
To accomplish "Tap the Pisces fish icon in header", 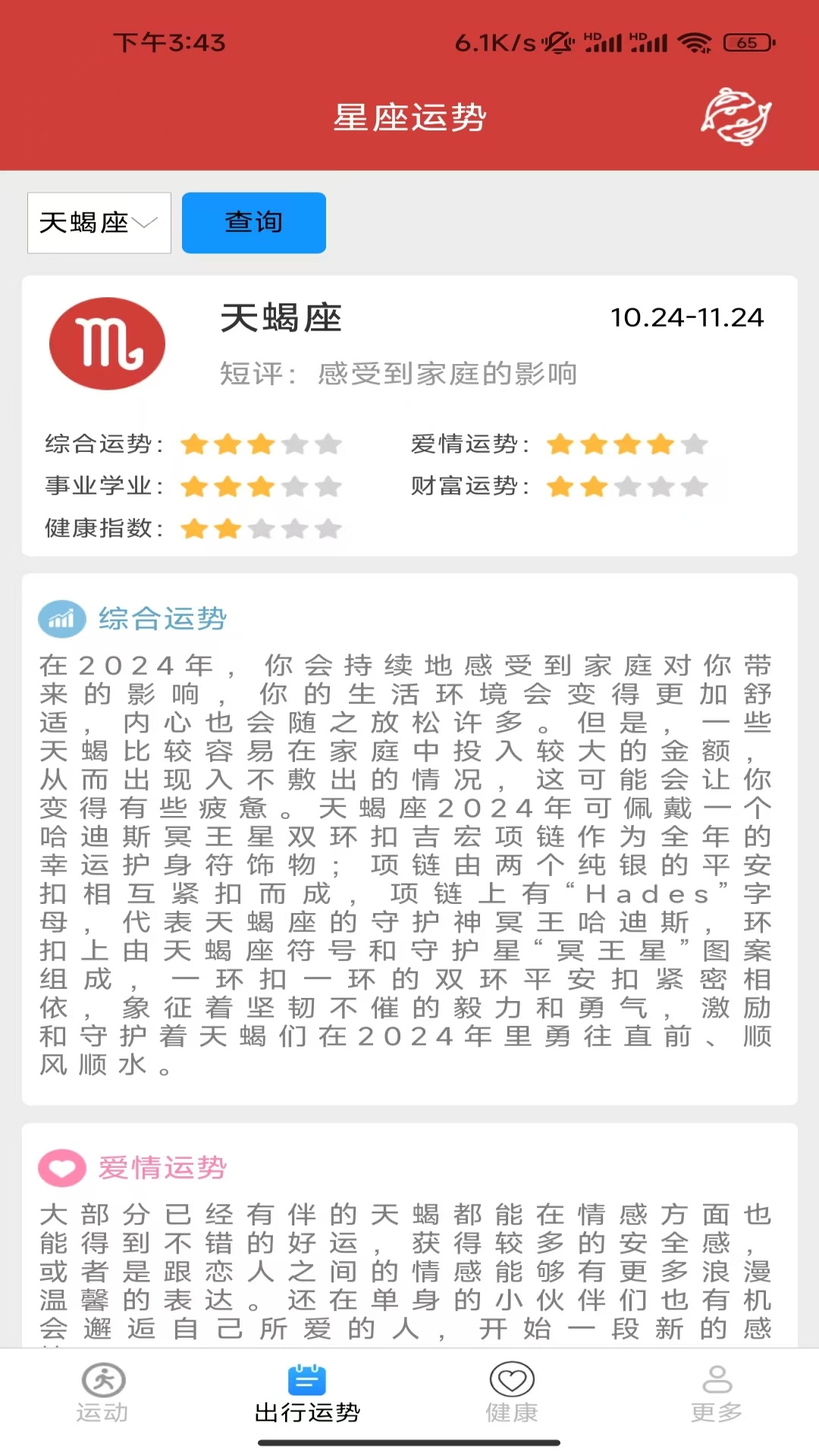I will click(735, 118).
